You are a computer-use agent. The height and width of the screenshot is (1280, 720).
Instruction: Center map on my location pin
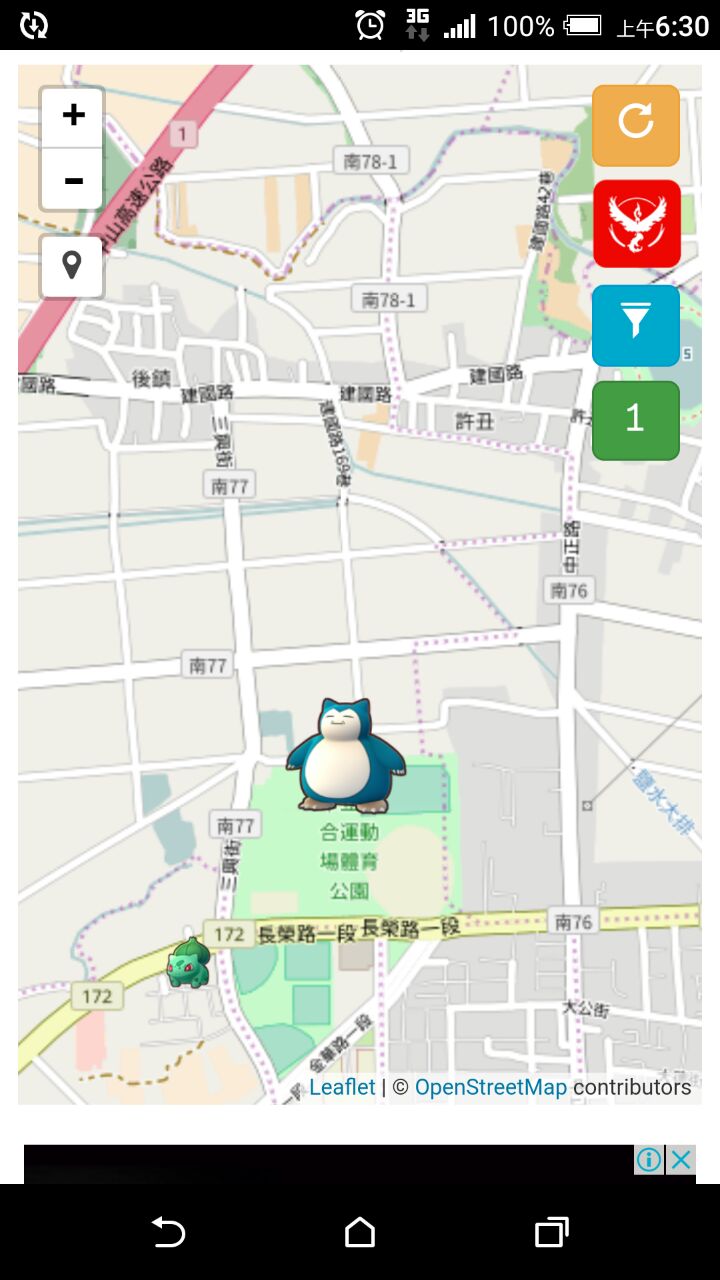72,266
